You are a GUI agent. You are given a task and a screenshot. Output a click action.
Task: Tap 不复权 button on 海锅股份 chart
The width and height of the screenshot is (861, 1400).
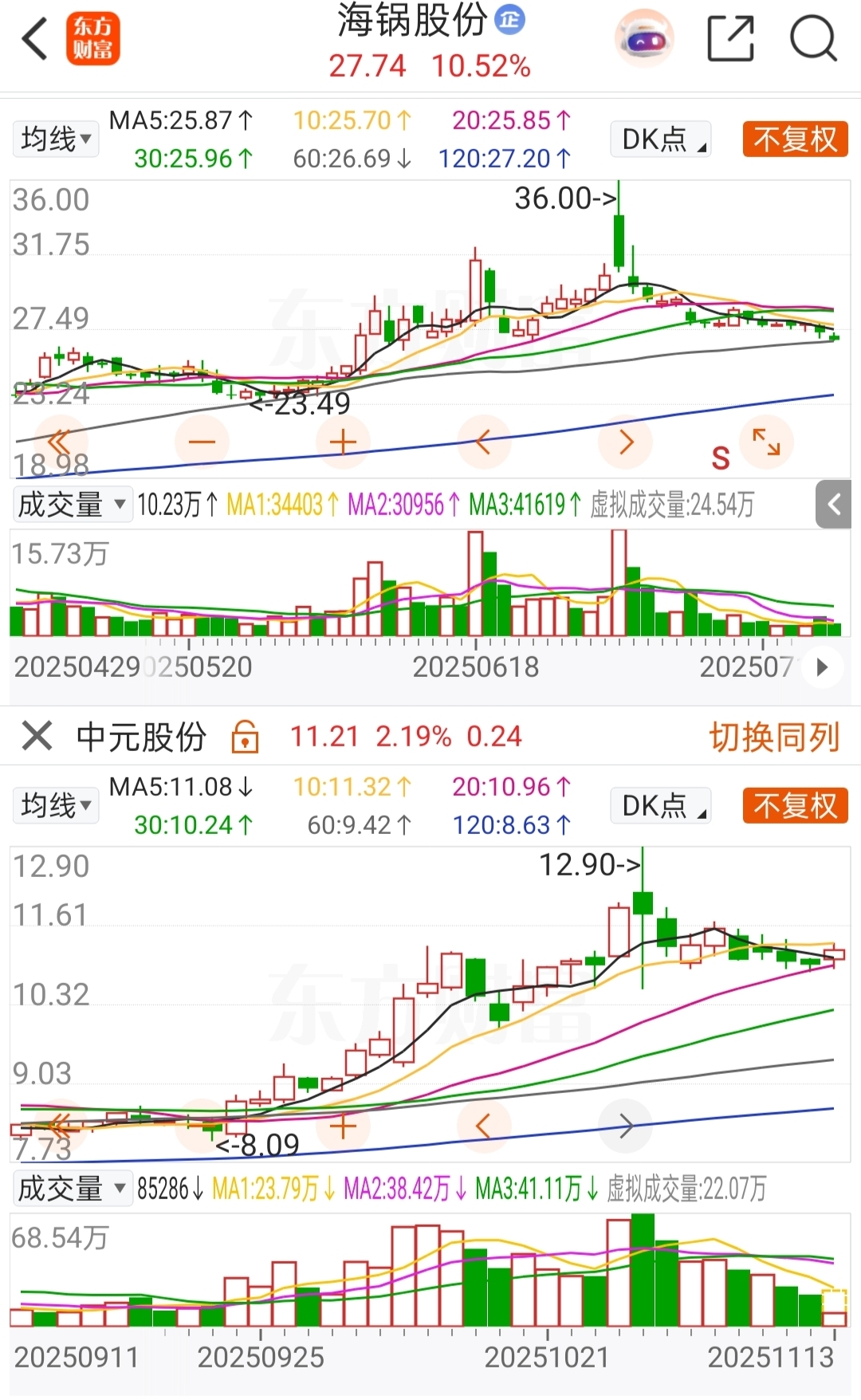(x=795, y=140)
